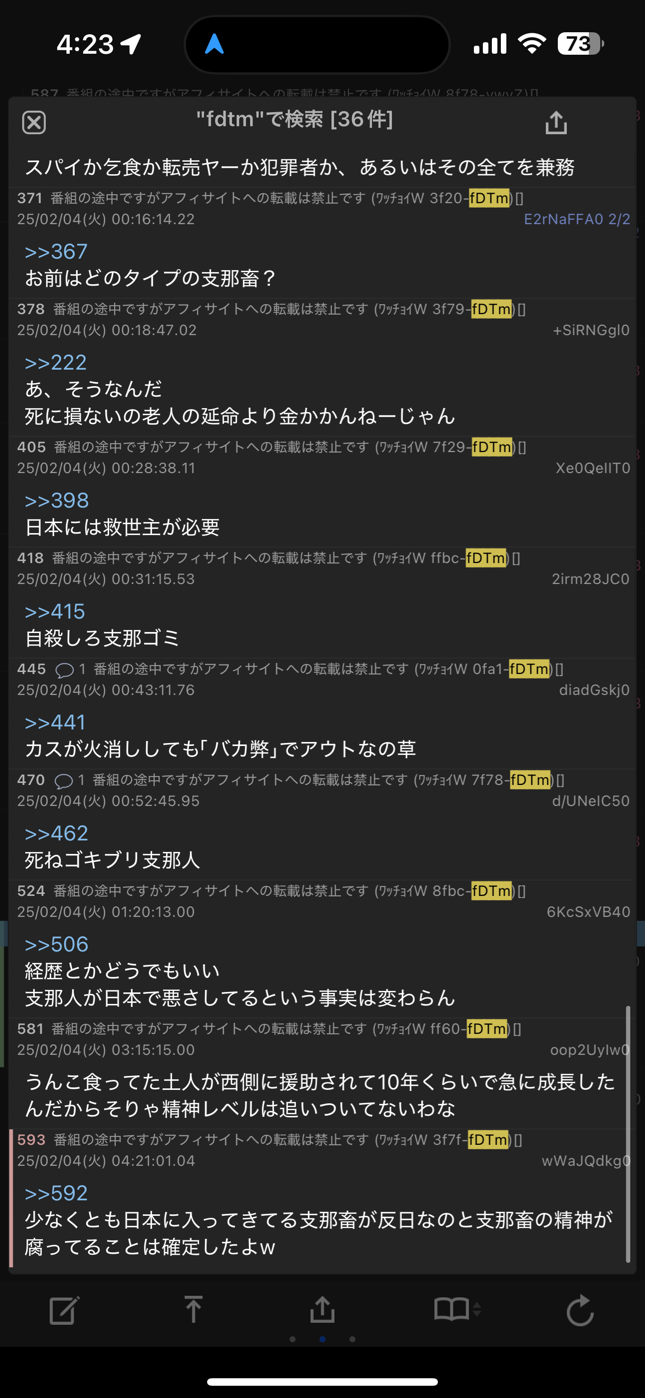Compose a new post with the pencil icon
The height and width of the screenshot is (1398, 645).
[x=64, y=1310]
